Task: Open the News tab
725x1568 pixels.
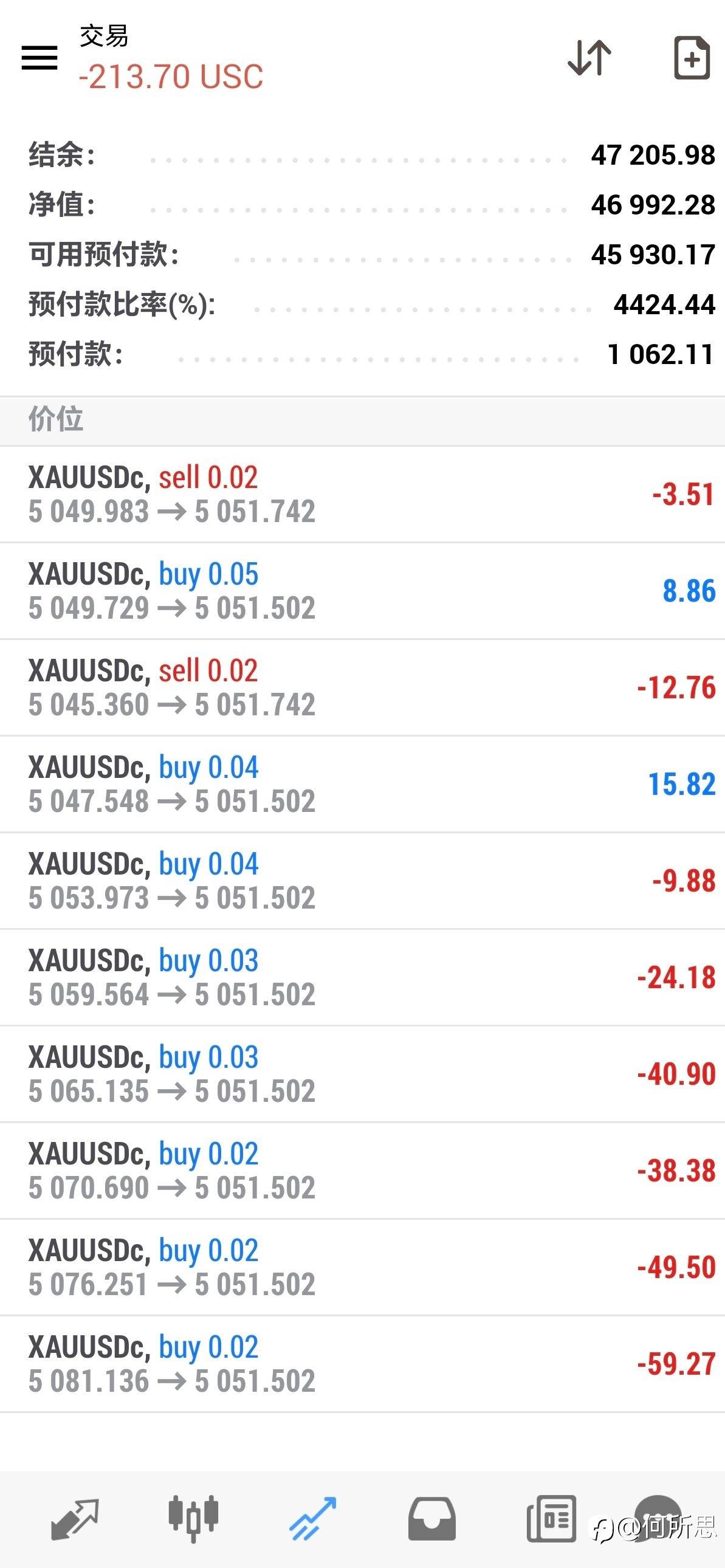Action: pyautogui.click(x=551, y=1519)
